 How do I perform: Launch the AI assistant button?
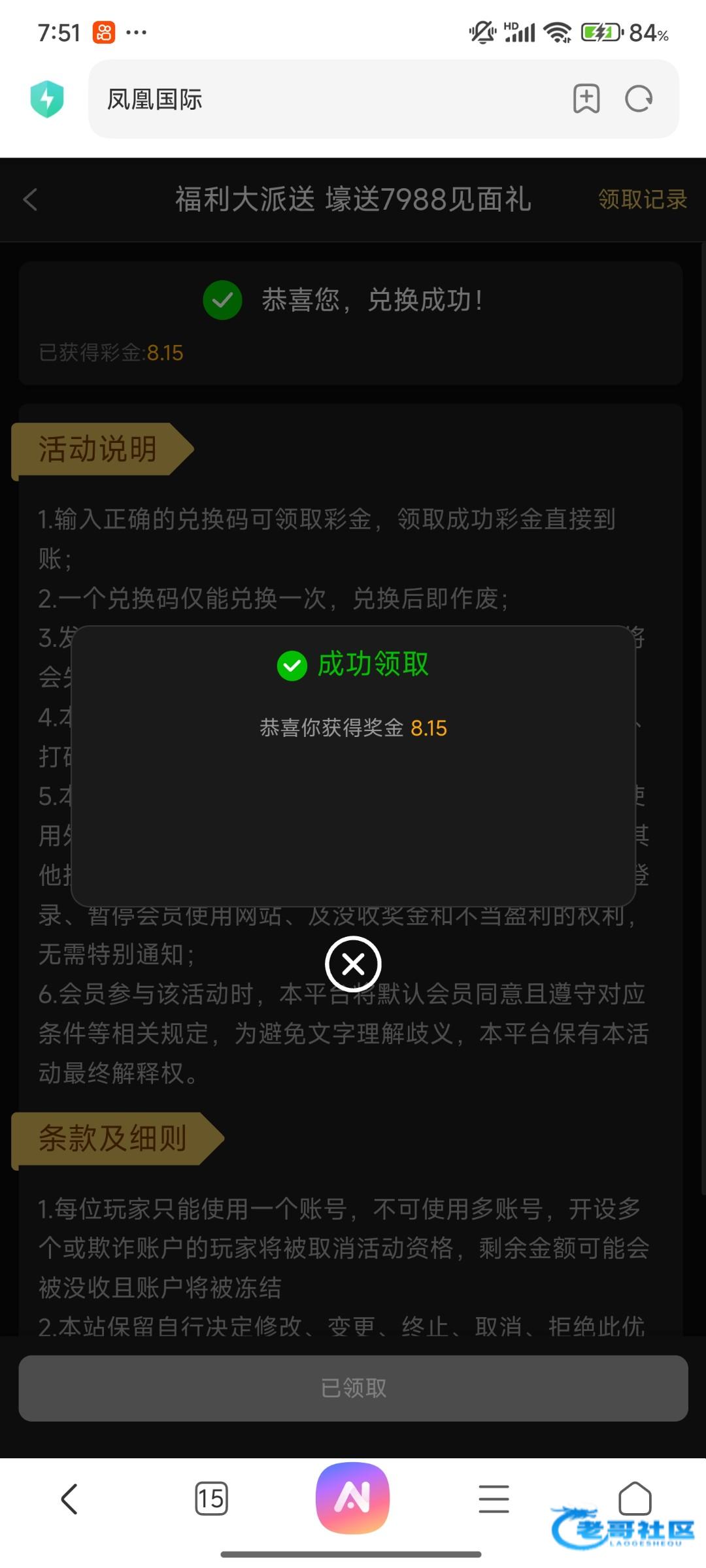pyautogui.click(x=353, y=1498)
